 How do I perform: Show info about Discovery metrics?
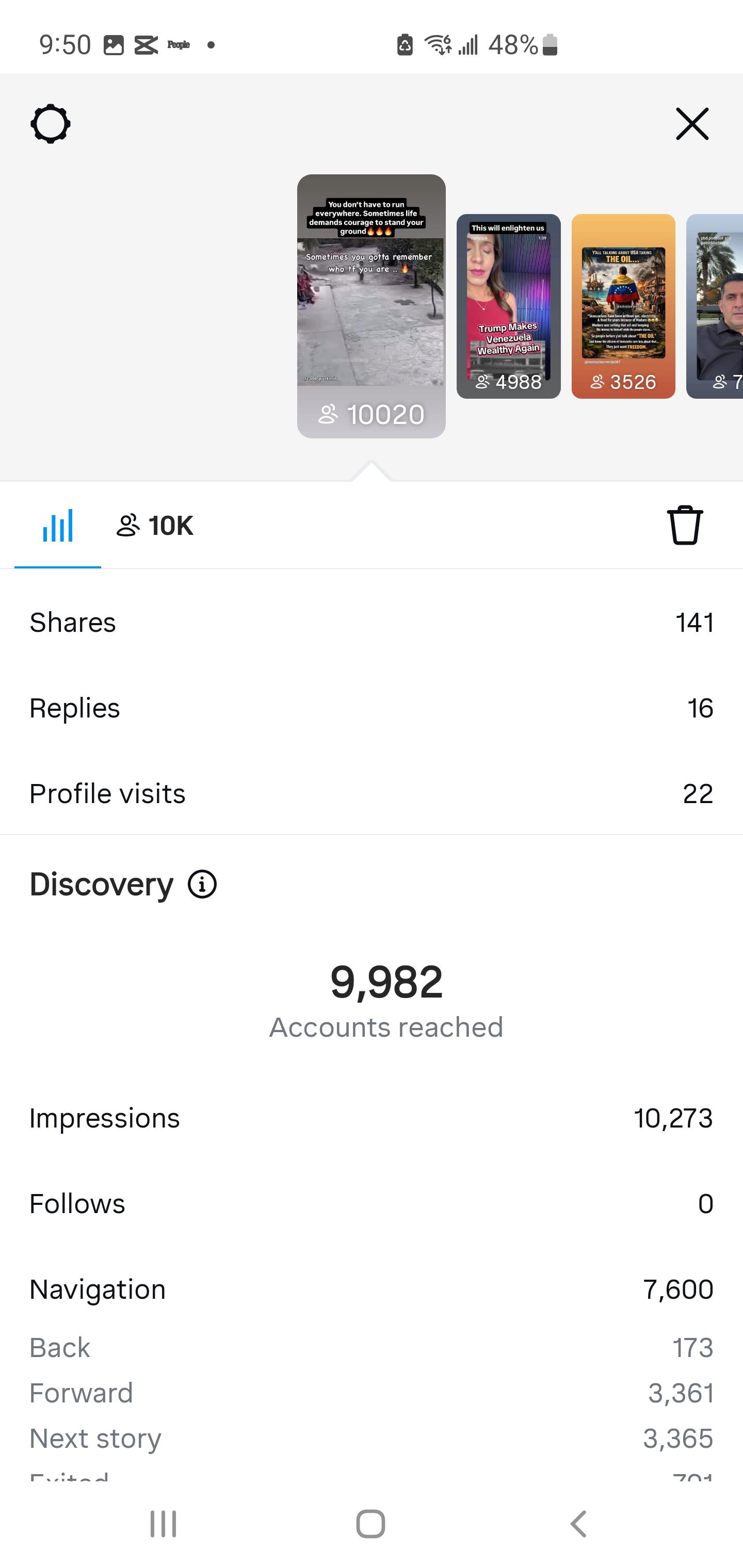(x=202, y=885)
